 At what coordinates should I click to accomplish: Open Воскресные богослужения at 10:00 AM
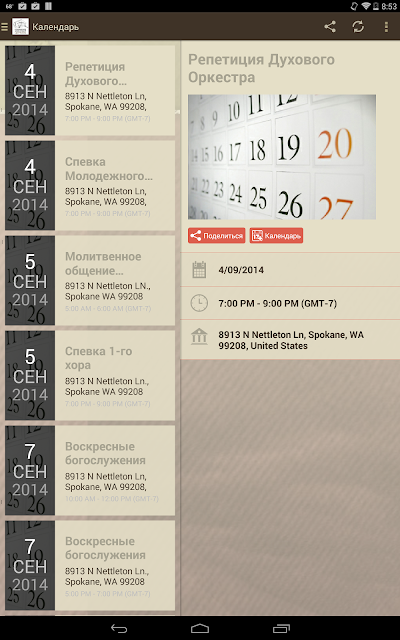tap(90, 471)
